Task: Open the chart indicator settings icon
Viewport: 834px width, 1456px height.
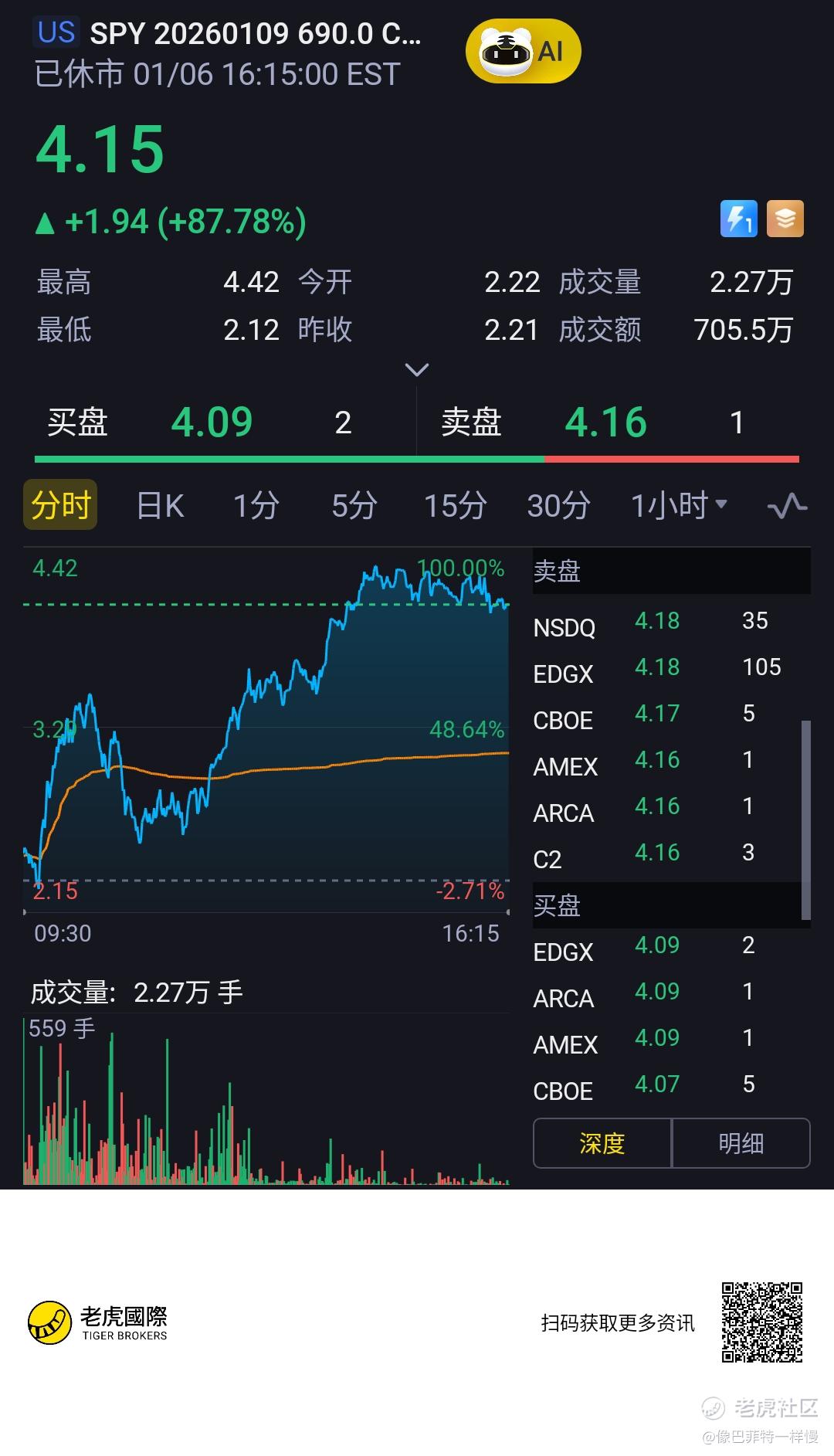Action: (787, 507)
